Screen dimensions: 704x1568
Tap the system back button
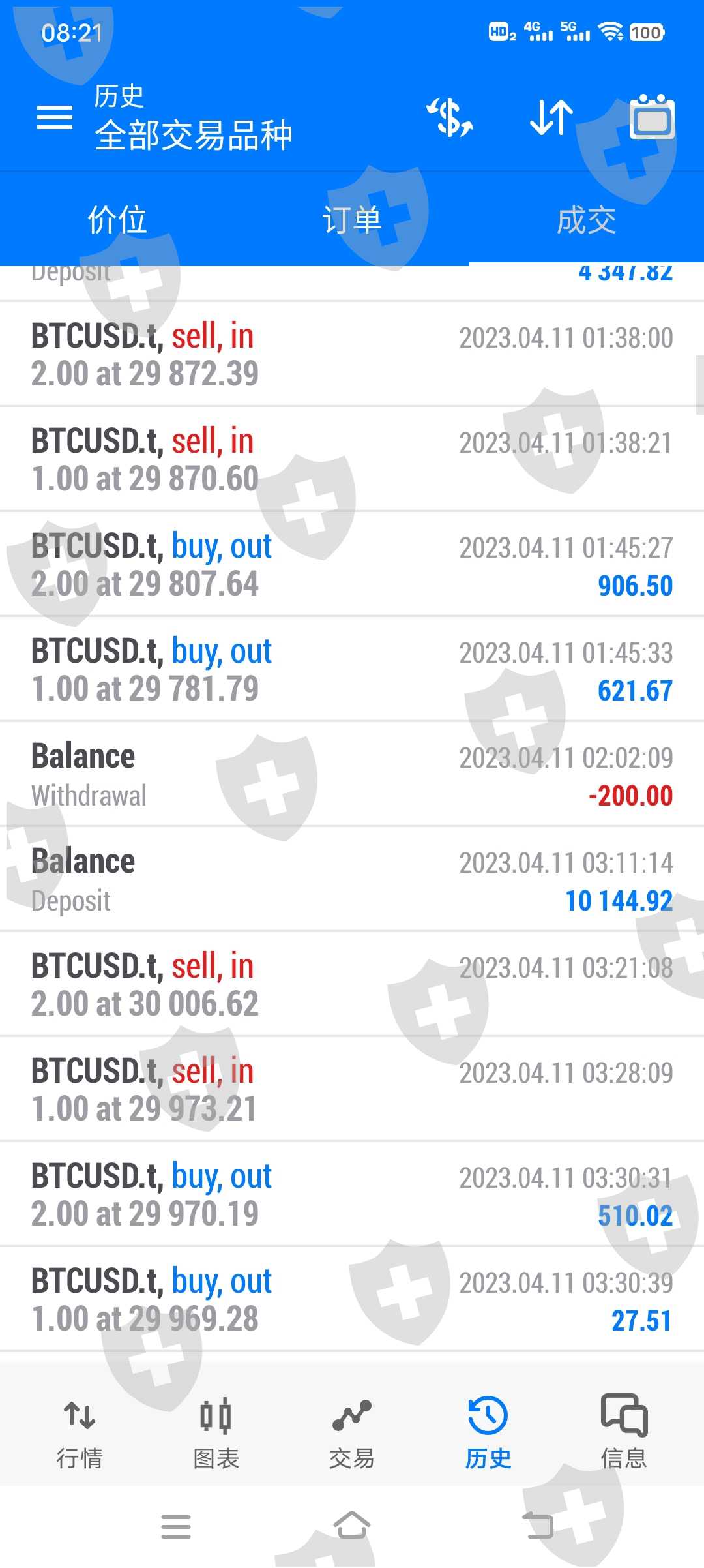point(538,1526)
